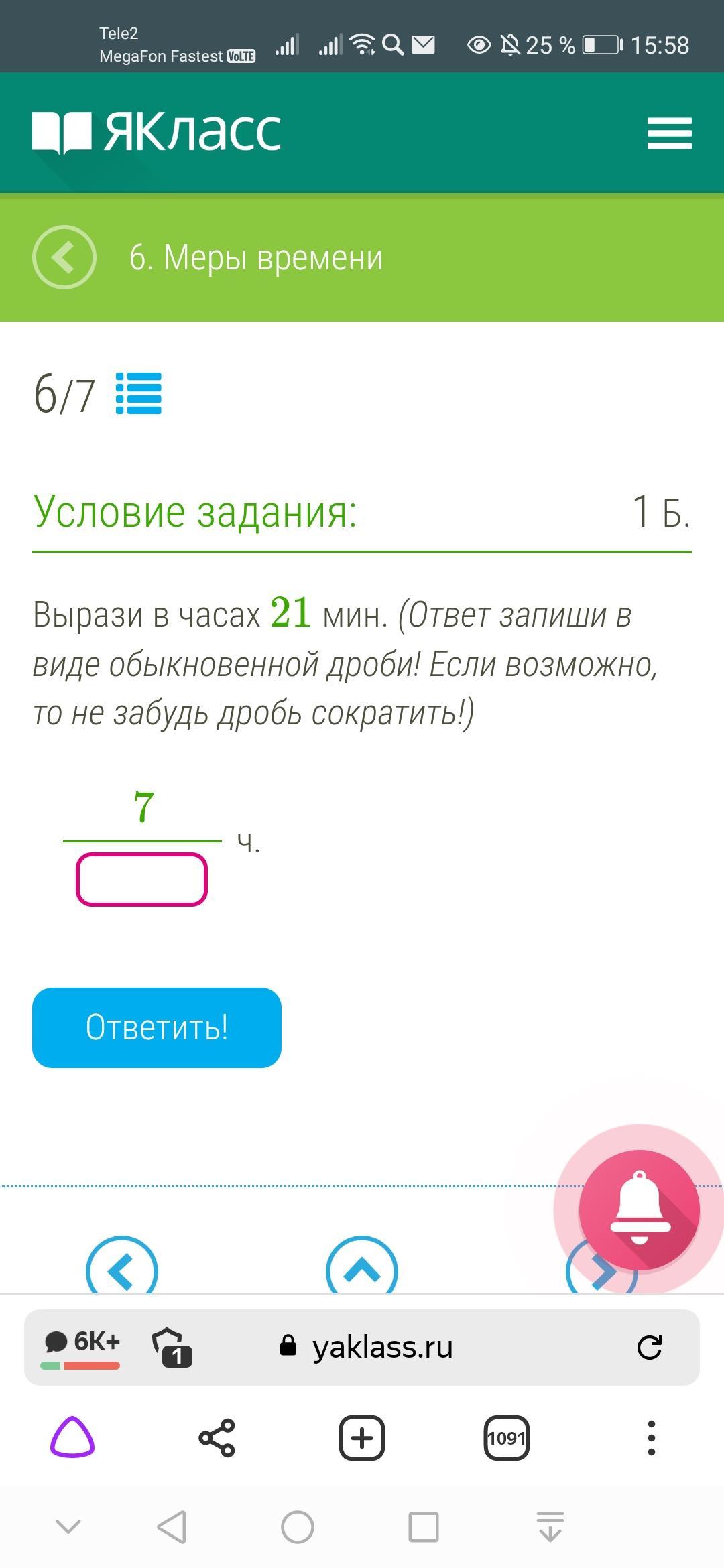
Task: Reload the page
Action: point(649,1347)
